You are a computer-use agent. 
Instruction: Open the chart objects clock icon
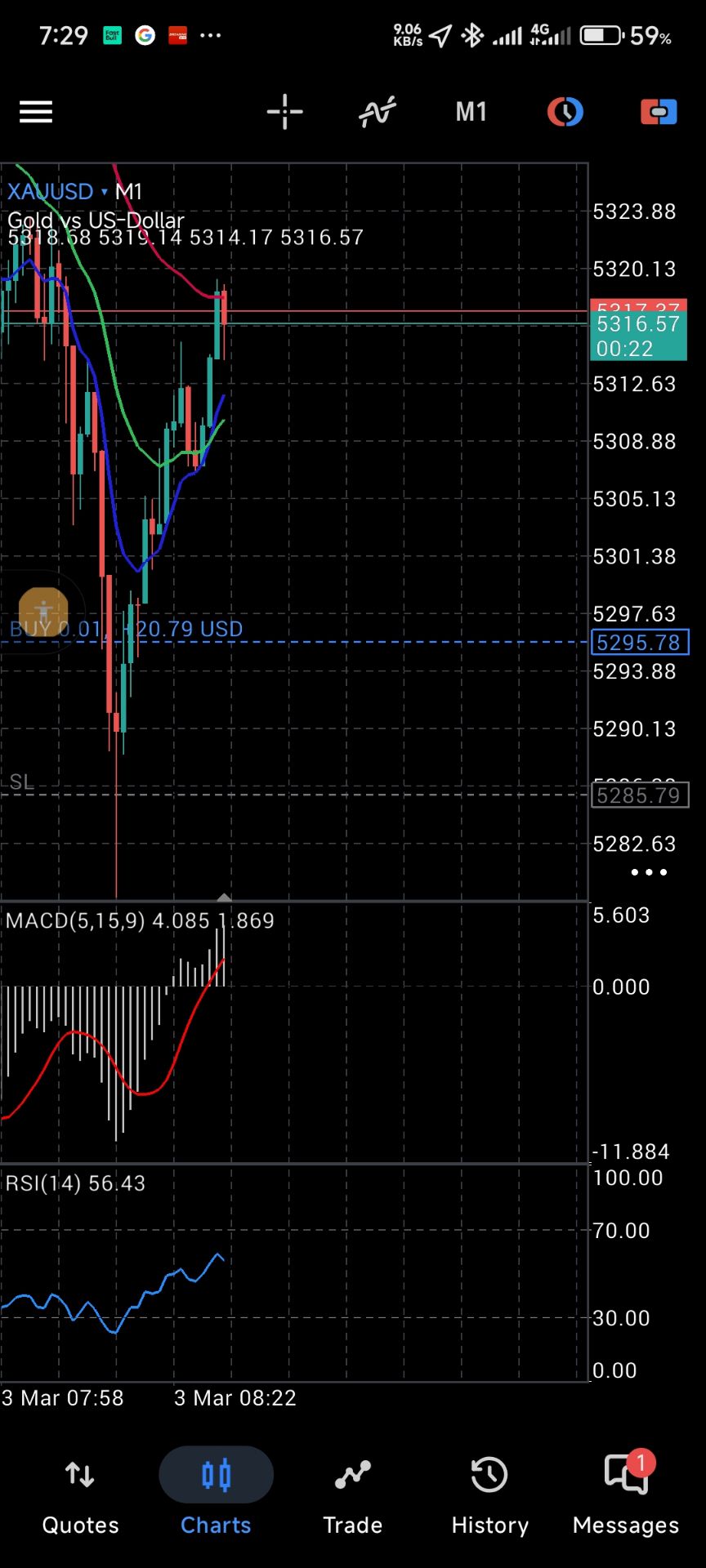(x=565, y=112)
